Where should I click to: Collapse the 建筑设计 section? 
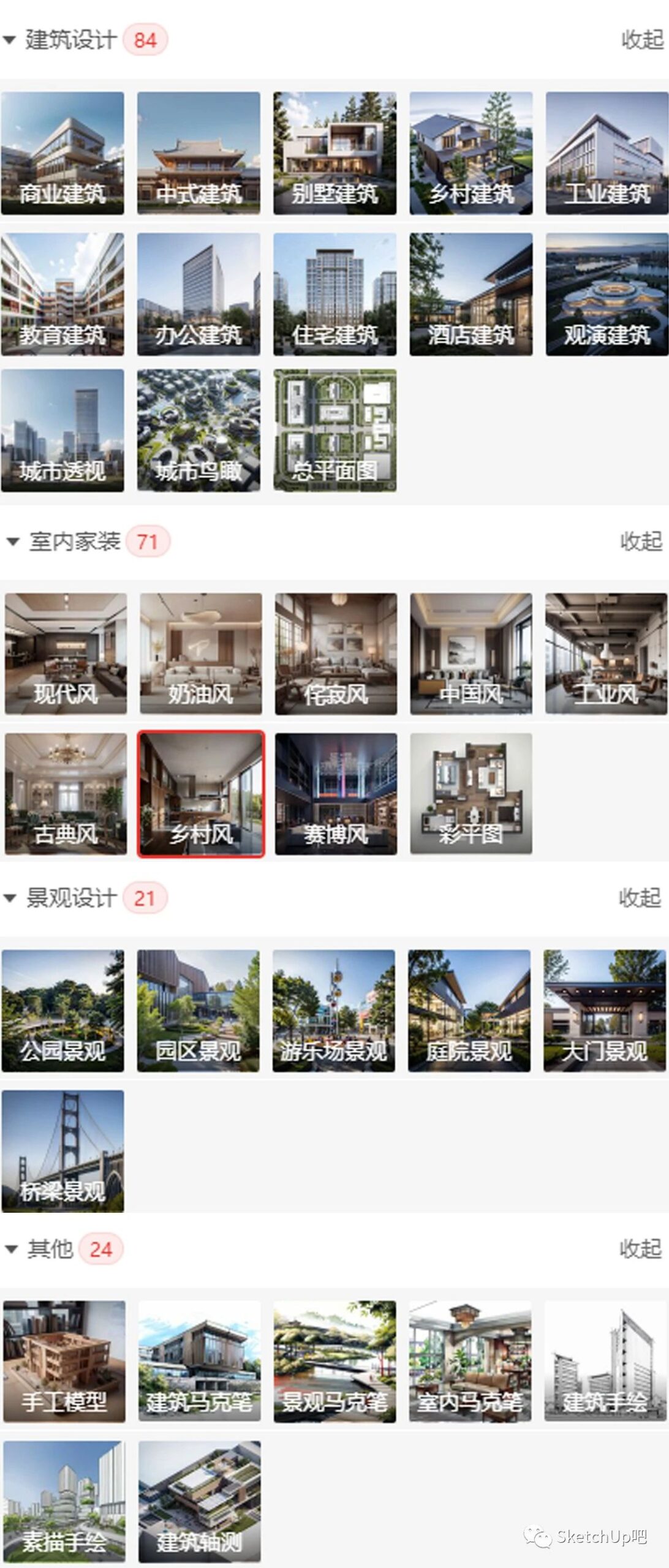641,40
